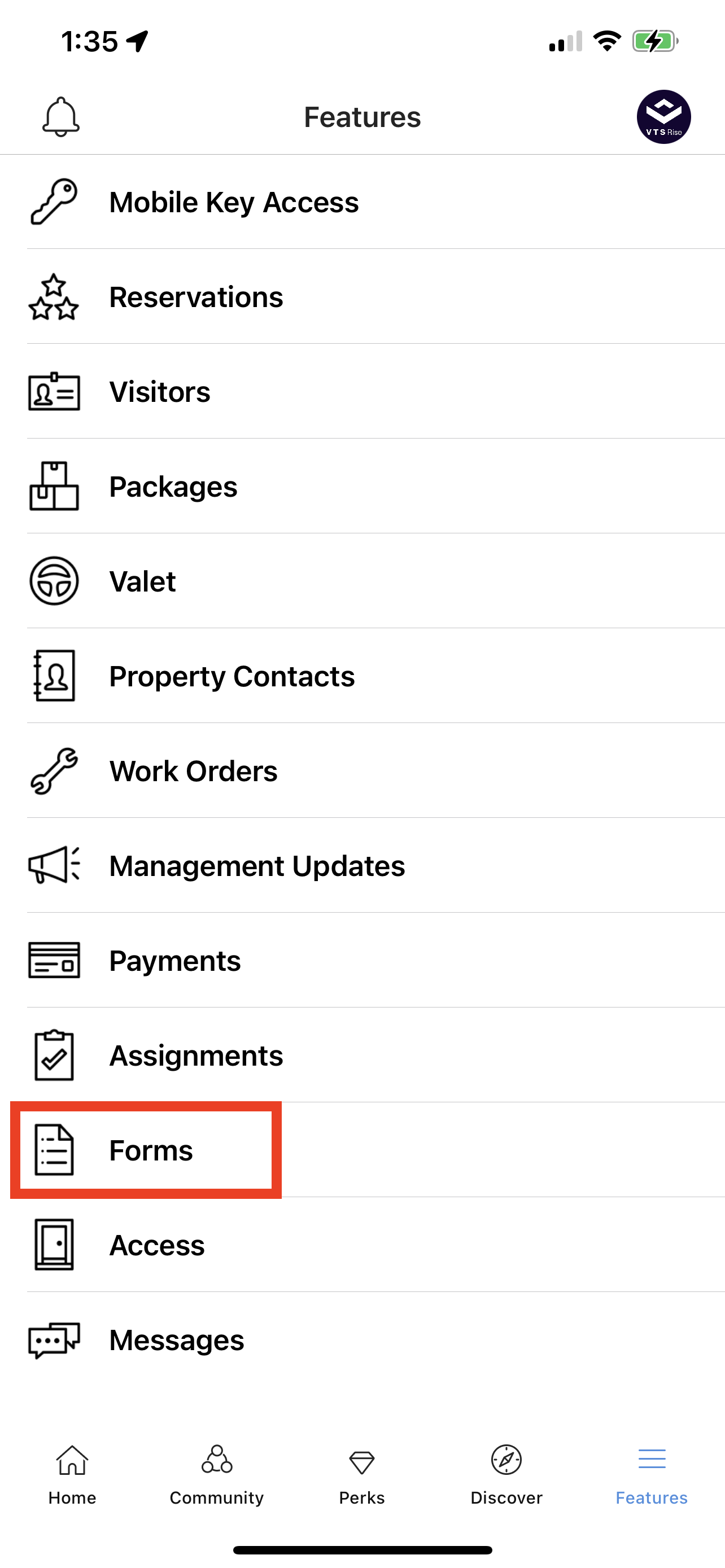
Task: Switch to the Discover tab
Action: pos(506,1474)
